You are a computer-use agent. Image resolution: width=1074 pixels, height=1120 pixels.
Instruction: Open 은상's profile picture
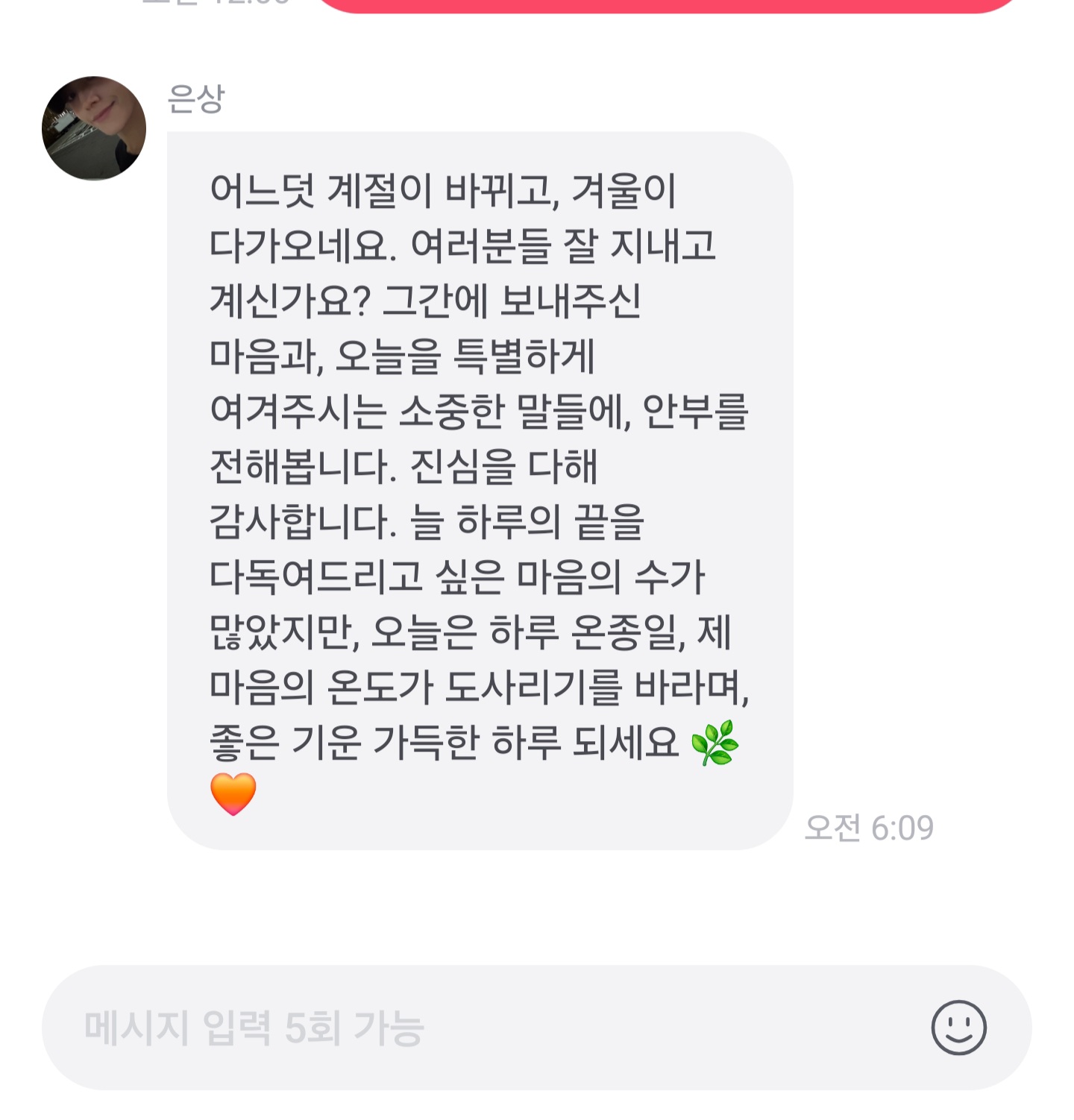pos(94,128)
